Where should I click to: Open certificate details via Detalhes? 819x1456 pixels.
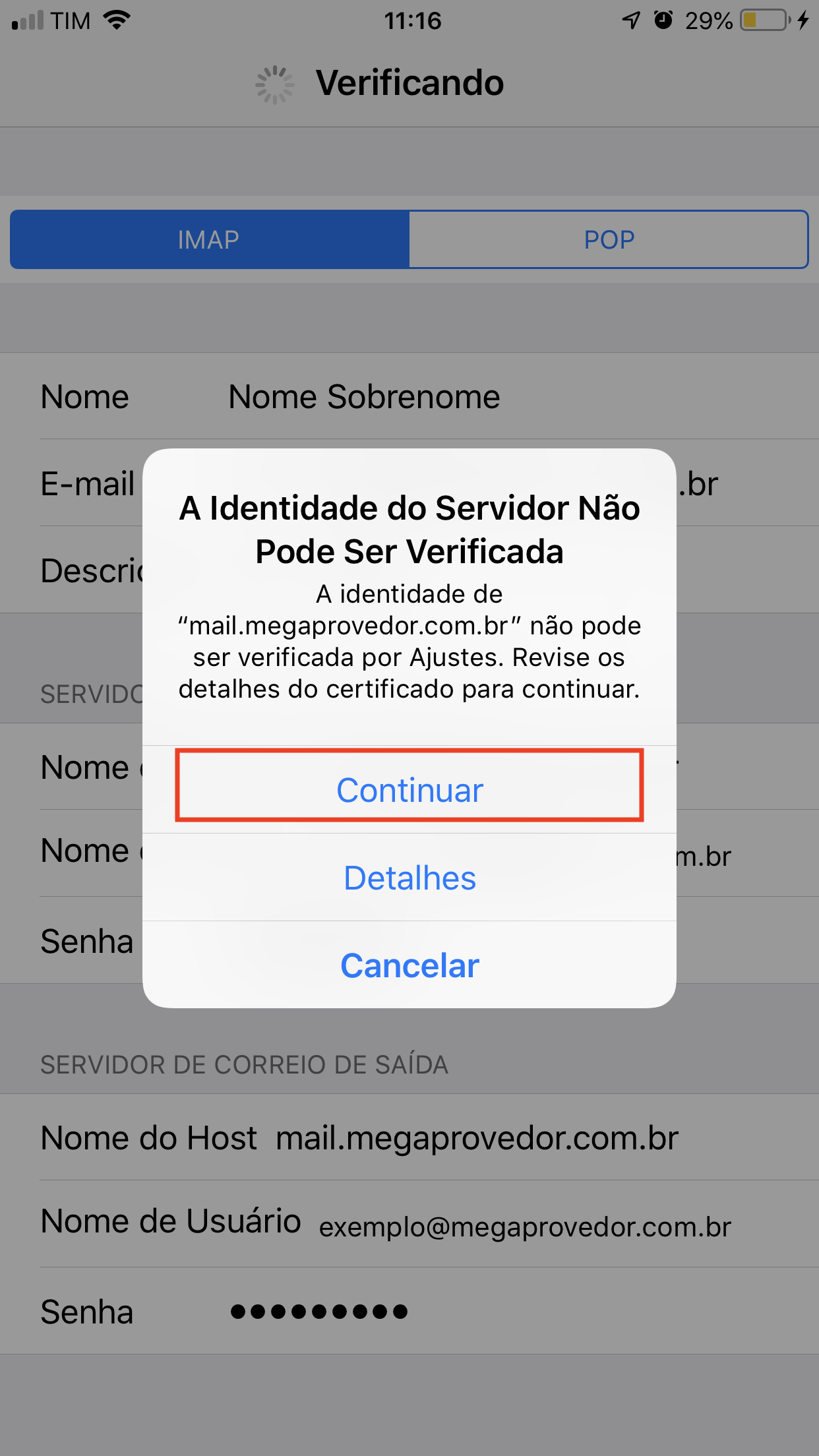409,877
